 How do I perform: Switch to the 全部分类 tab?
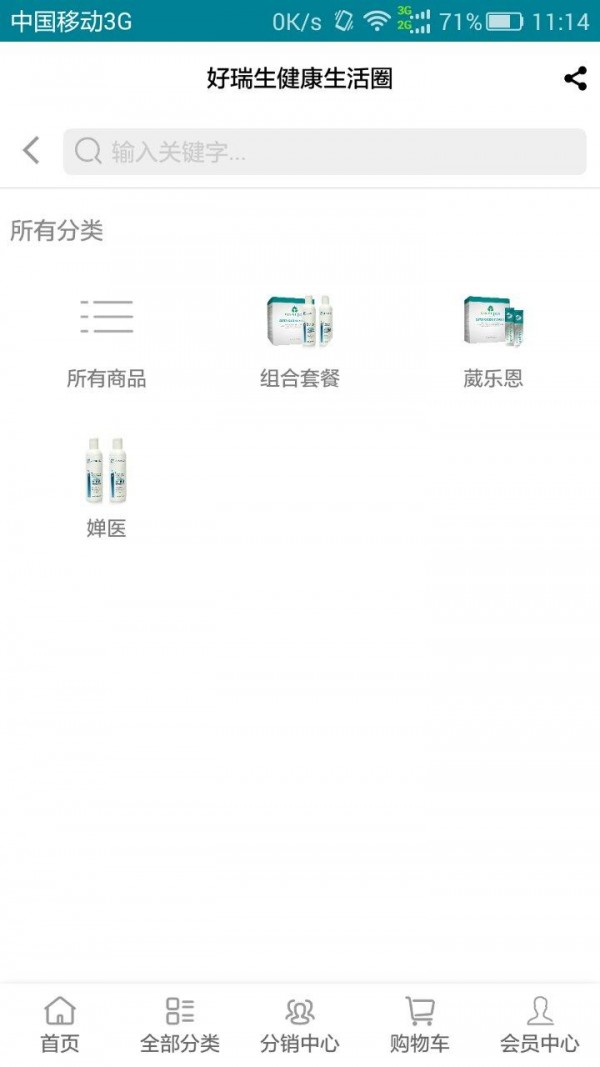tap(180, 1025)
